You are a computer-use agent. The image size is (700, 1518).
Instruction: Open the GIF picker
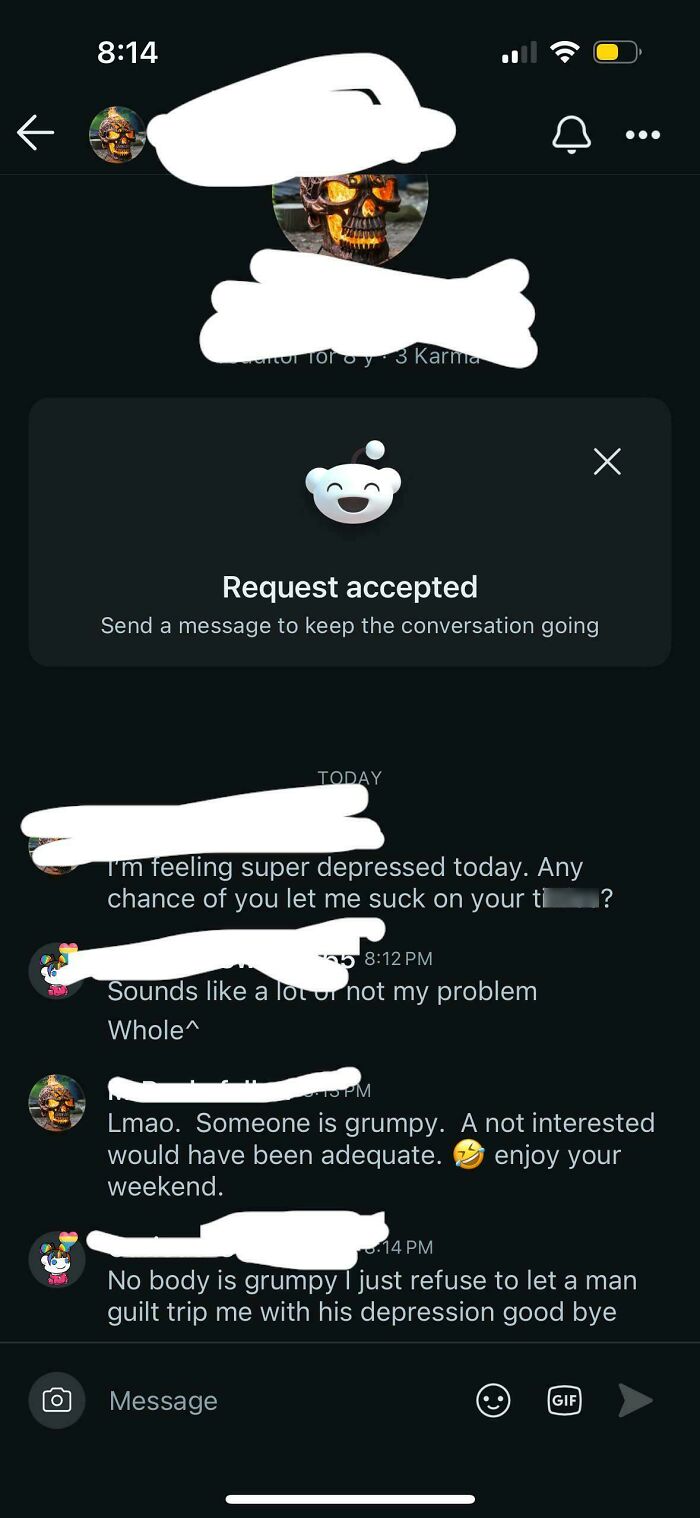tap(565, 1400)
